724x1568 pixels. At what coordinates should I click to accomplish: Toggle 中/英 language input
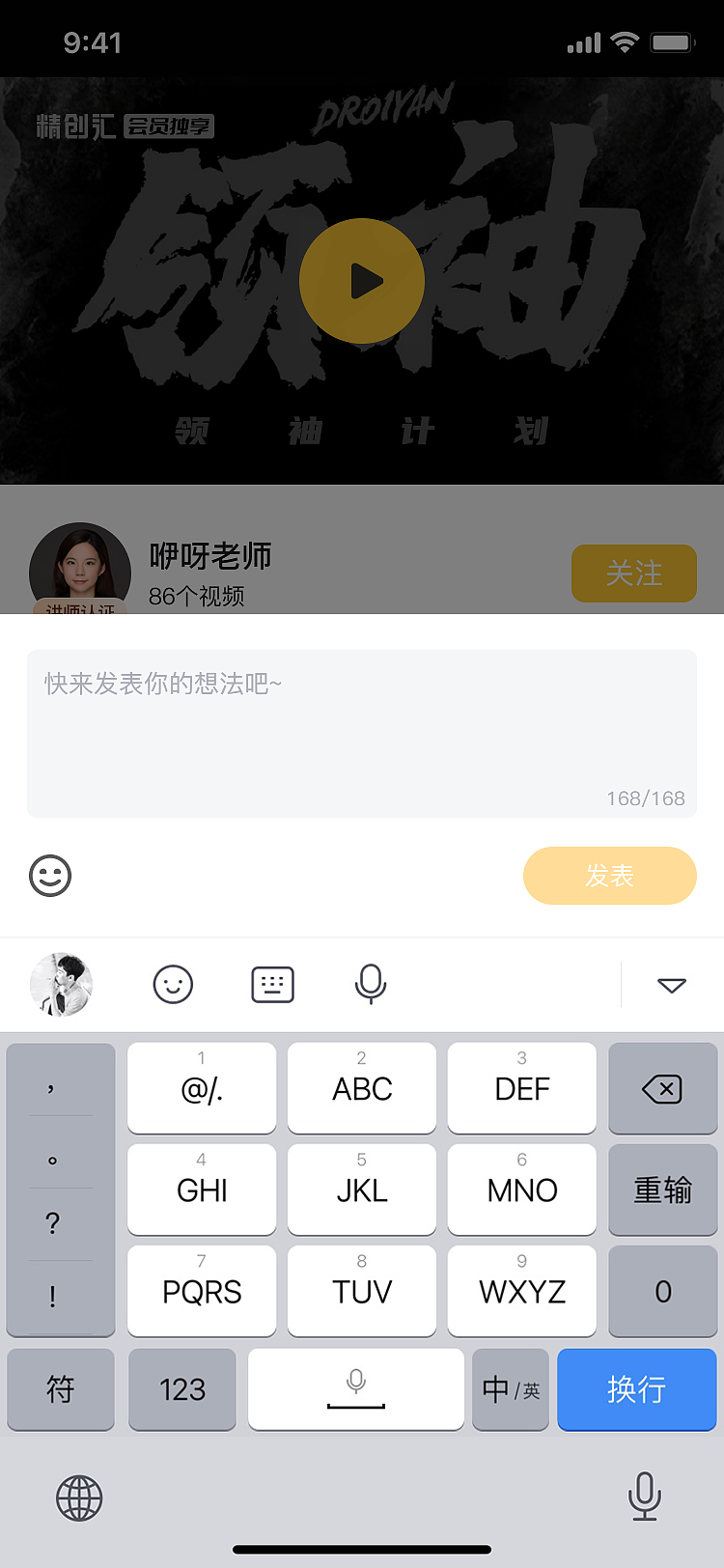pos(510,1389)
